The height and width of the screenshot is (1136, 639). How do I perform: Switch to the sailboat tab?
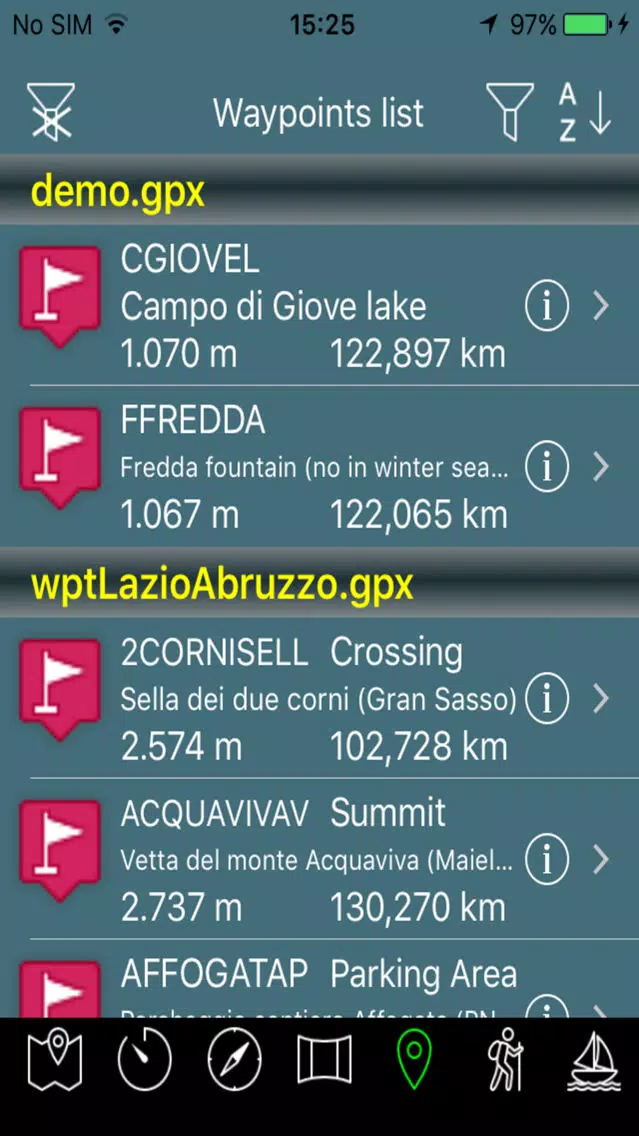click(595, 1060)
